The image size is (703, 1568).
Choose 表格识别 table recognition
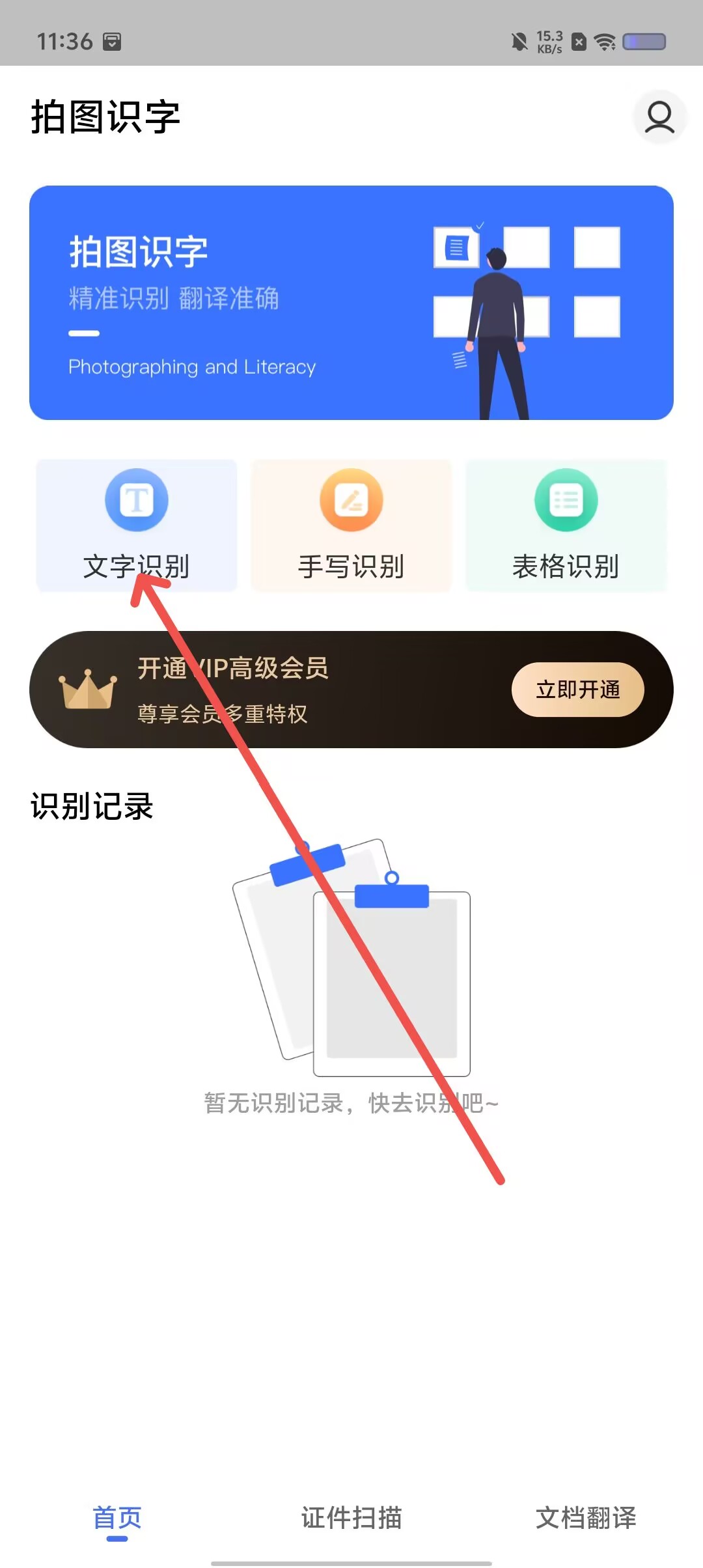tap(566, 525)
